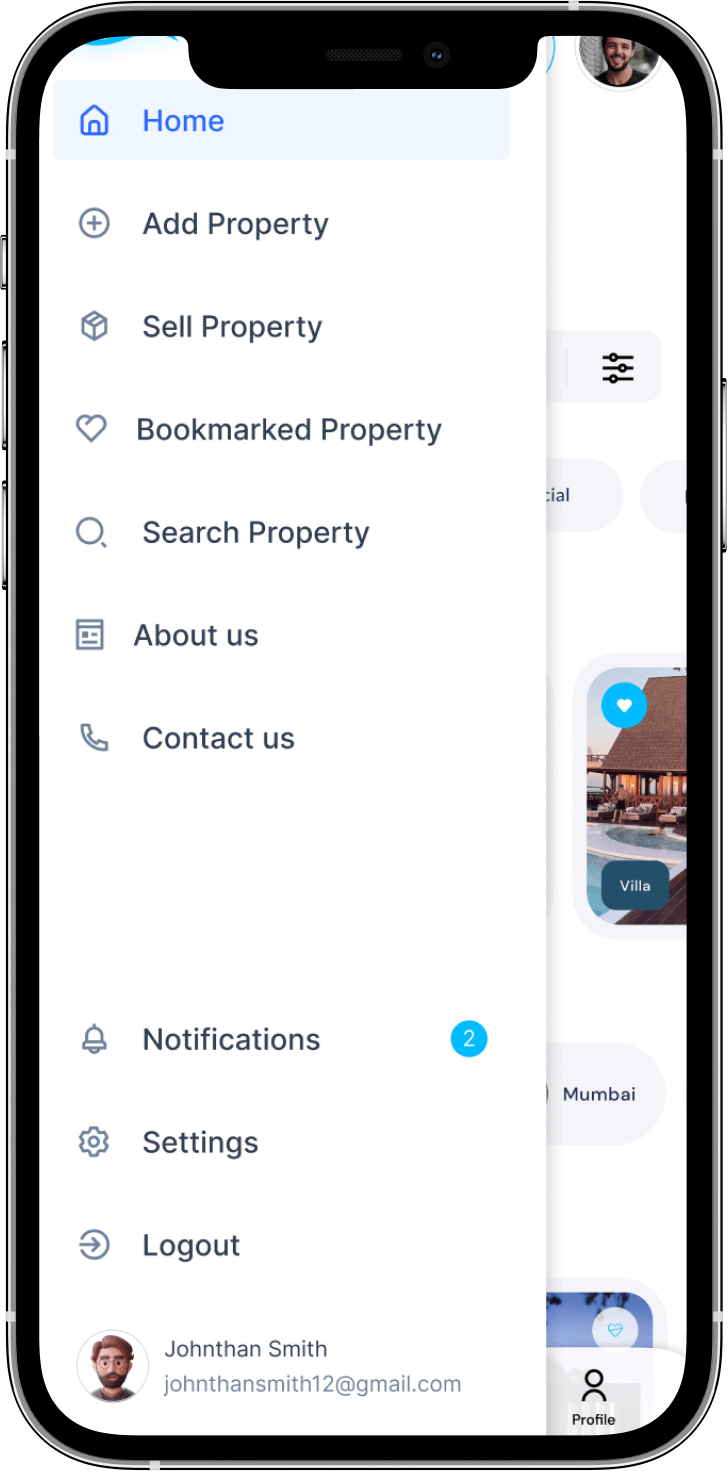728x1471 pixels.
Task: Select Home in the drawer menu
Action: tap(280, 121)
